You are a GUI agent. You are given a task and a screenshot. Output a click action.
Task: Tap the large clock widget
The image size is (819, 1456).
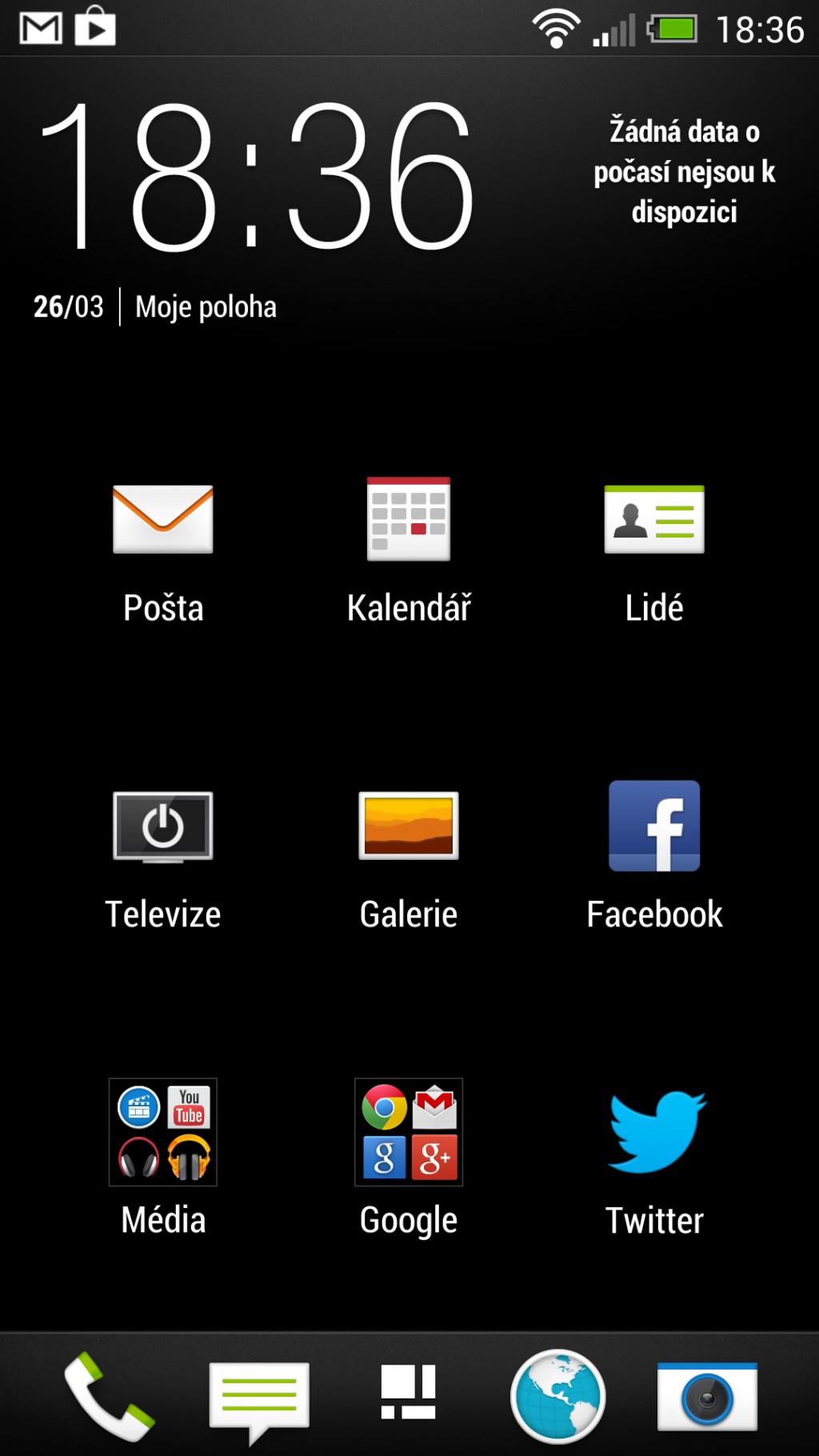coord(257,175)
